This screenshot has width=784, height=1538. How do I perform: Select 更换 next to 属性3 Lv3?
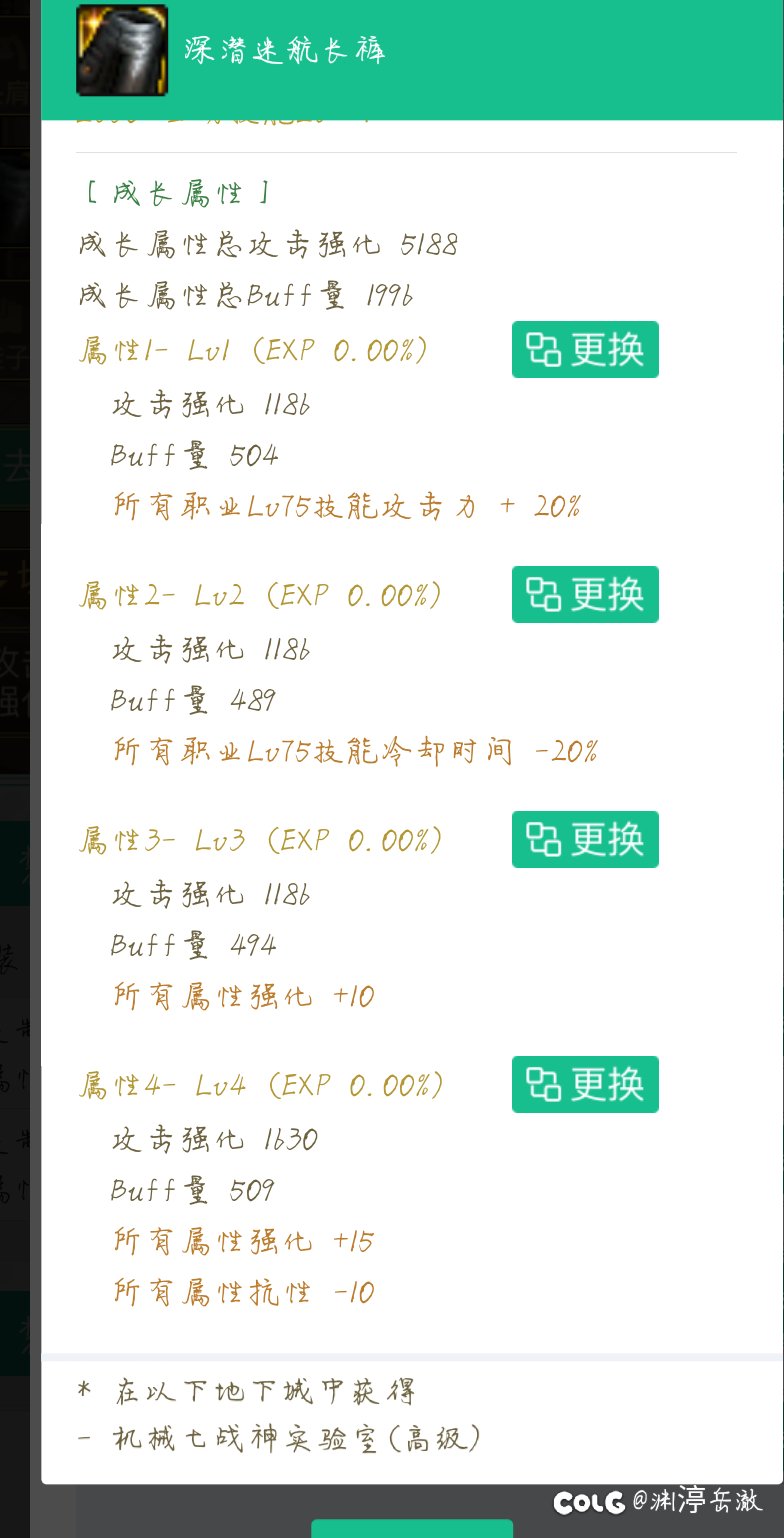(585, 839)
